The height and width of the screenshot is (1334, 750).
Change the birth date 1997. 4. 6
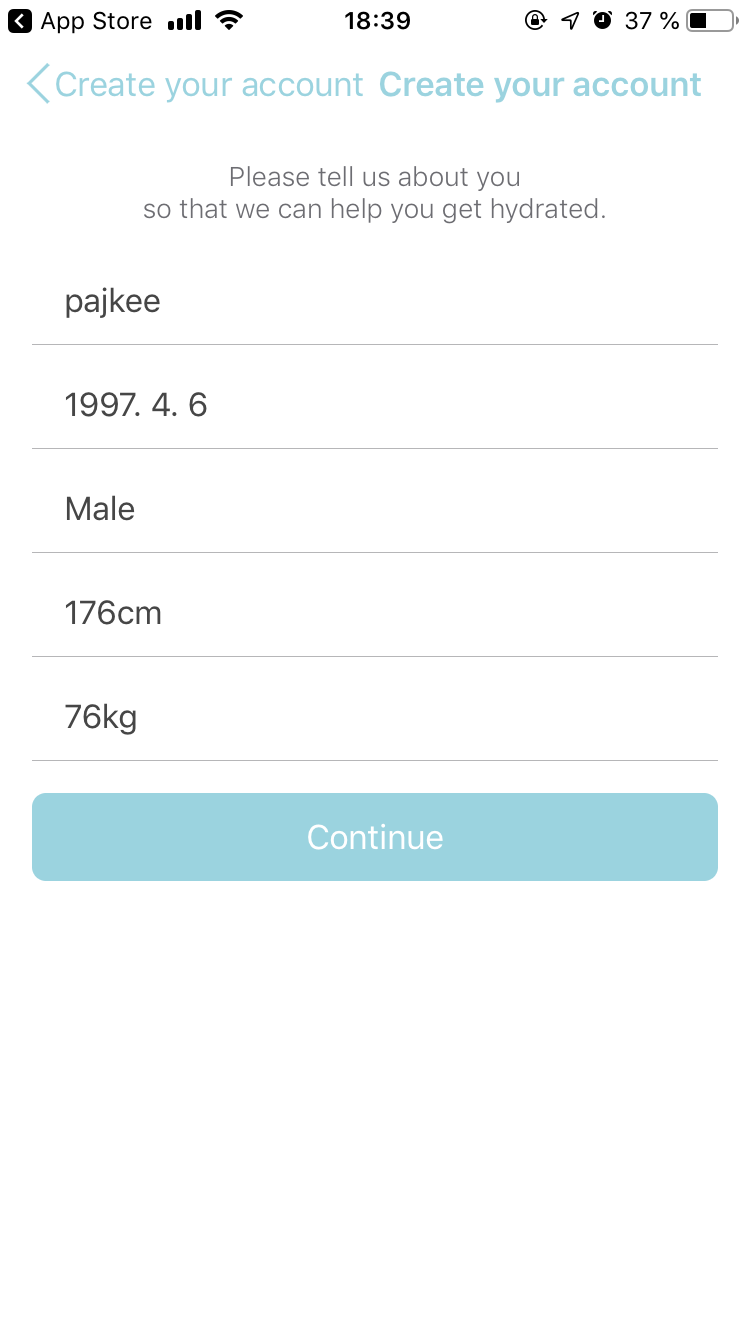(374, 405)
